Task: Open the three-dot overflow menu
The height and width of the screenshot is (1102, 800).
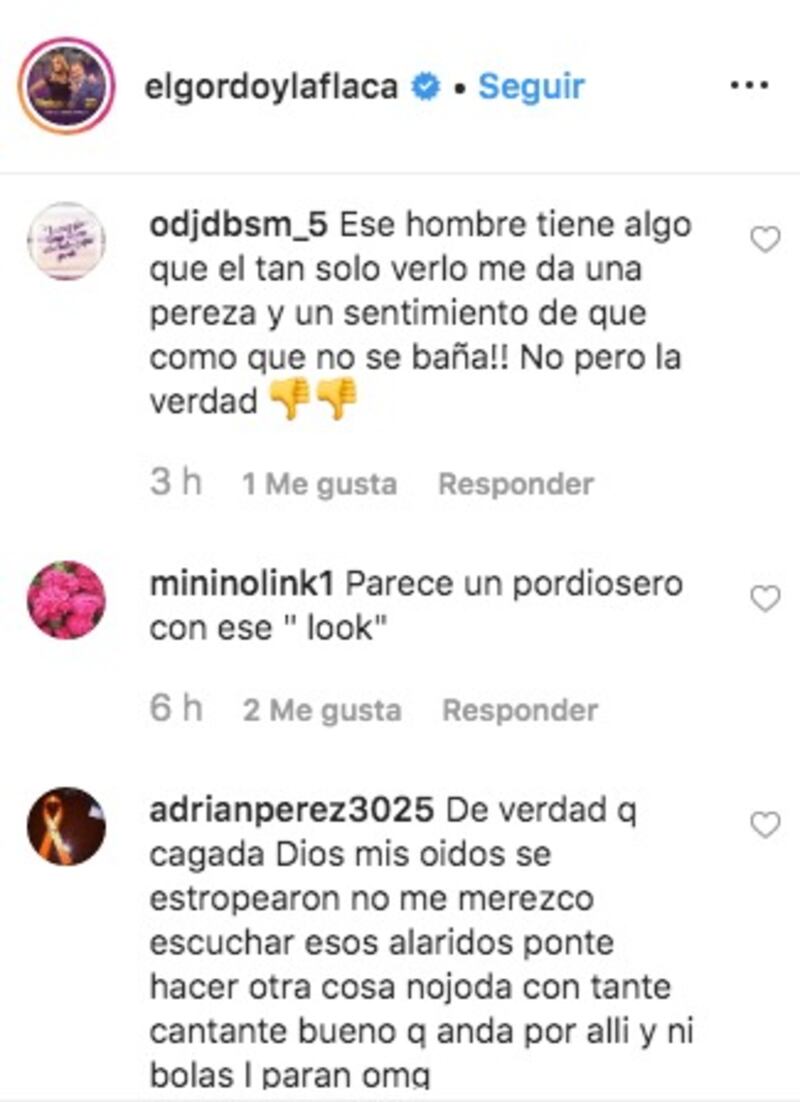Action: coord(749,87)
